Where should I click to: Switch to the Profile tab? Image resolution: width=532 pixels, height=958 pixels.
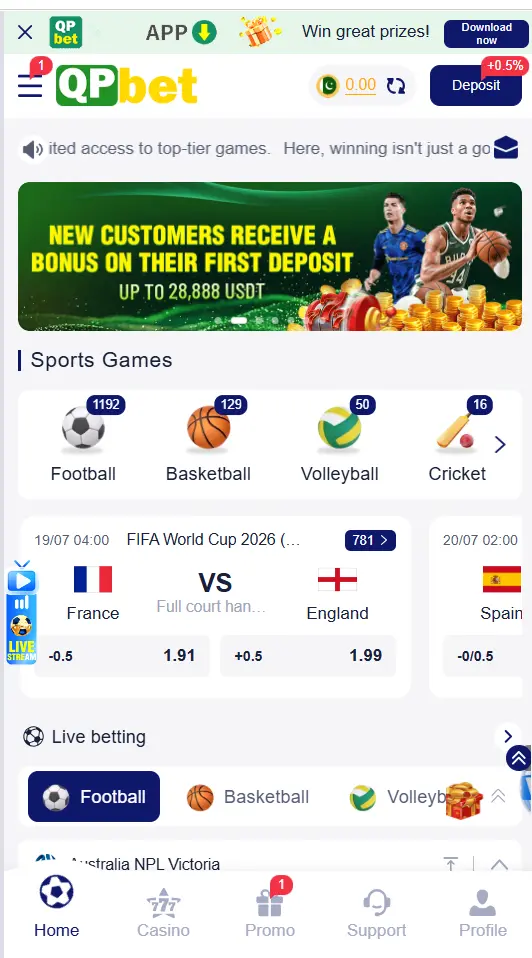coord(483,913)
